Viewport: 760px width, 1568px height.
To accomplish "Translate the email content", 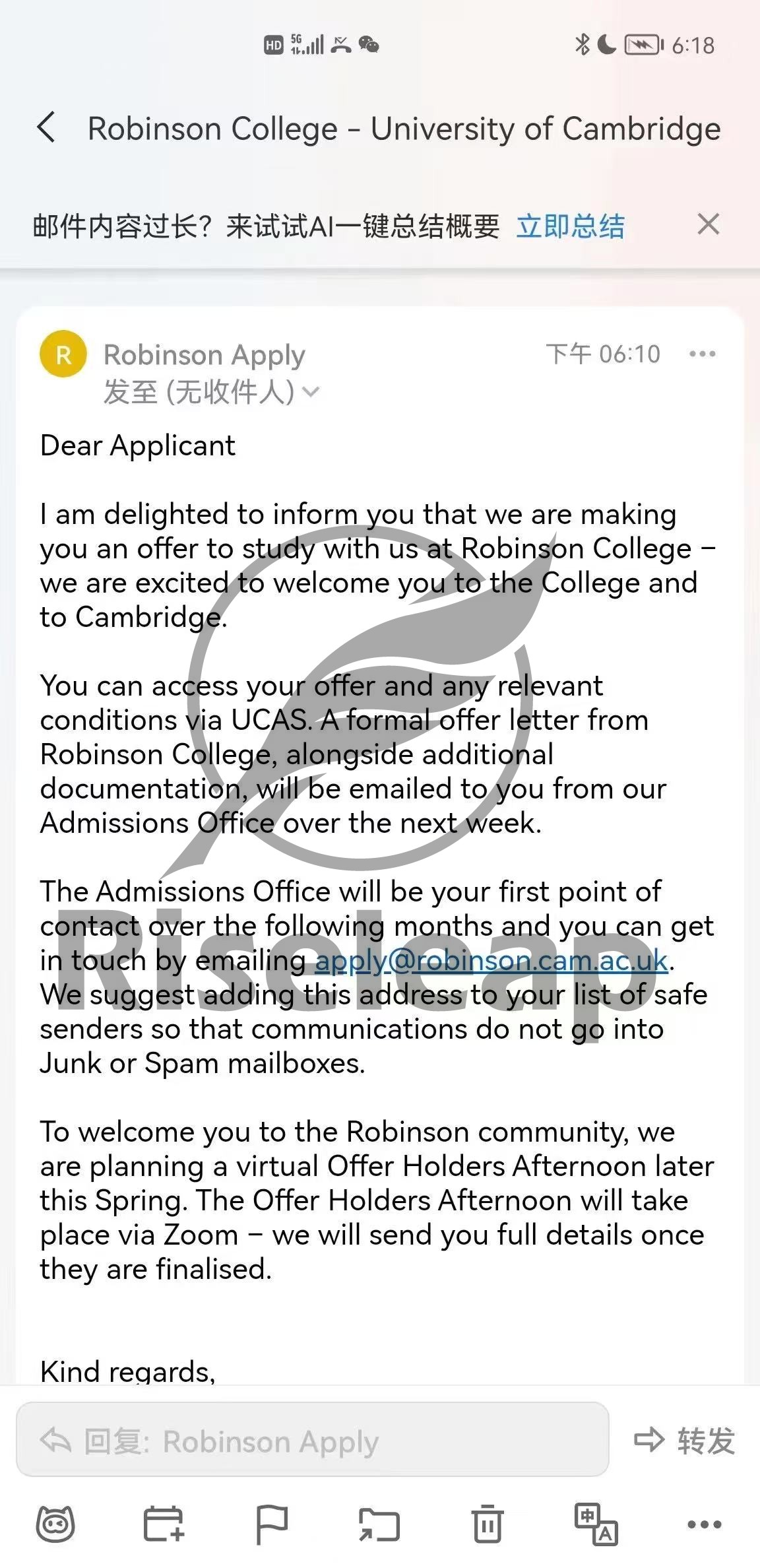I will tap(596, 1525).
